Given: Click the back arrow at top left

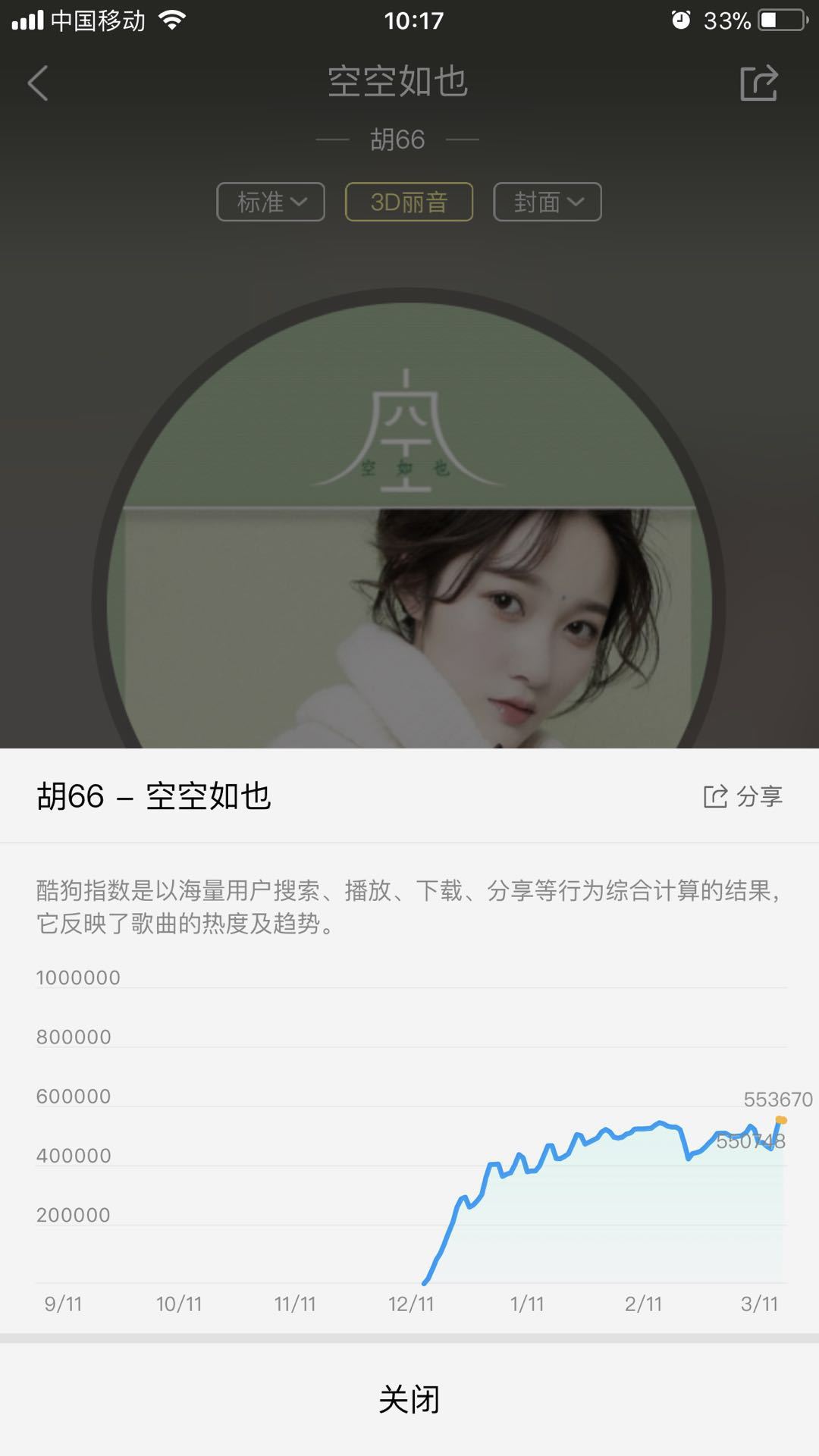Looking at the screenshot, I should (x=39, y=83).
